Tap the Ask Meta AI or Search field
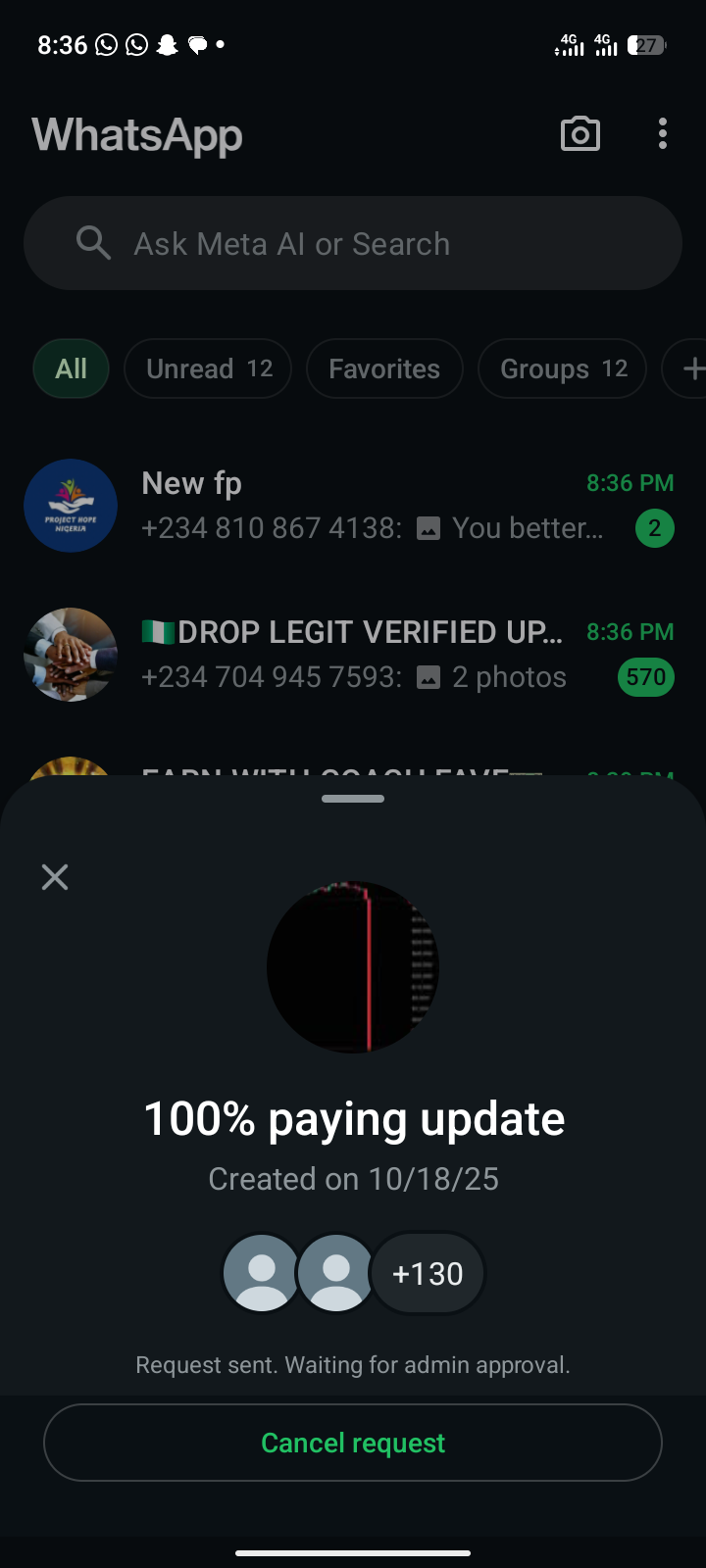 point(353,243)
